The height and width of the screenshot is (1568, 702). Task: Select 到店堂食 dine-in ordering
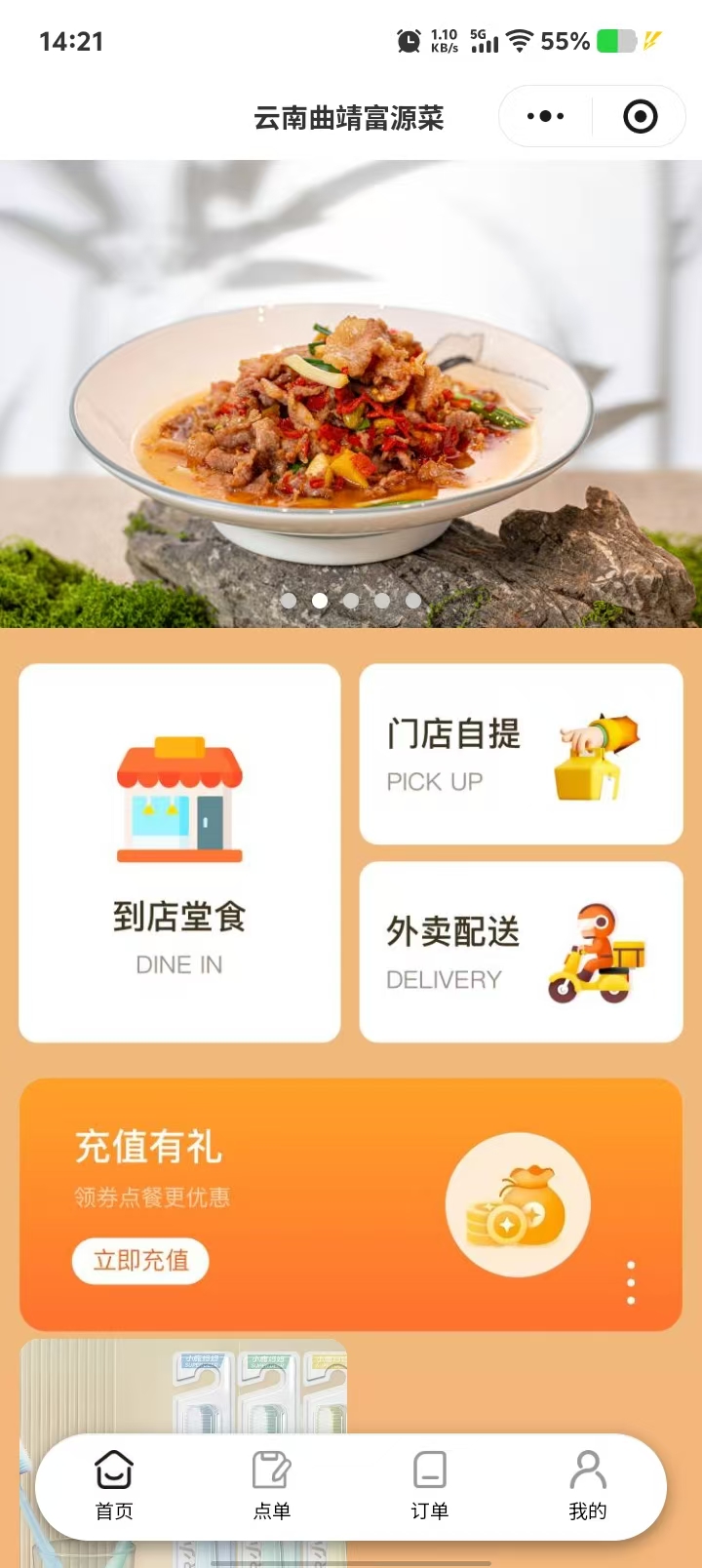179,853
